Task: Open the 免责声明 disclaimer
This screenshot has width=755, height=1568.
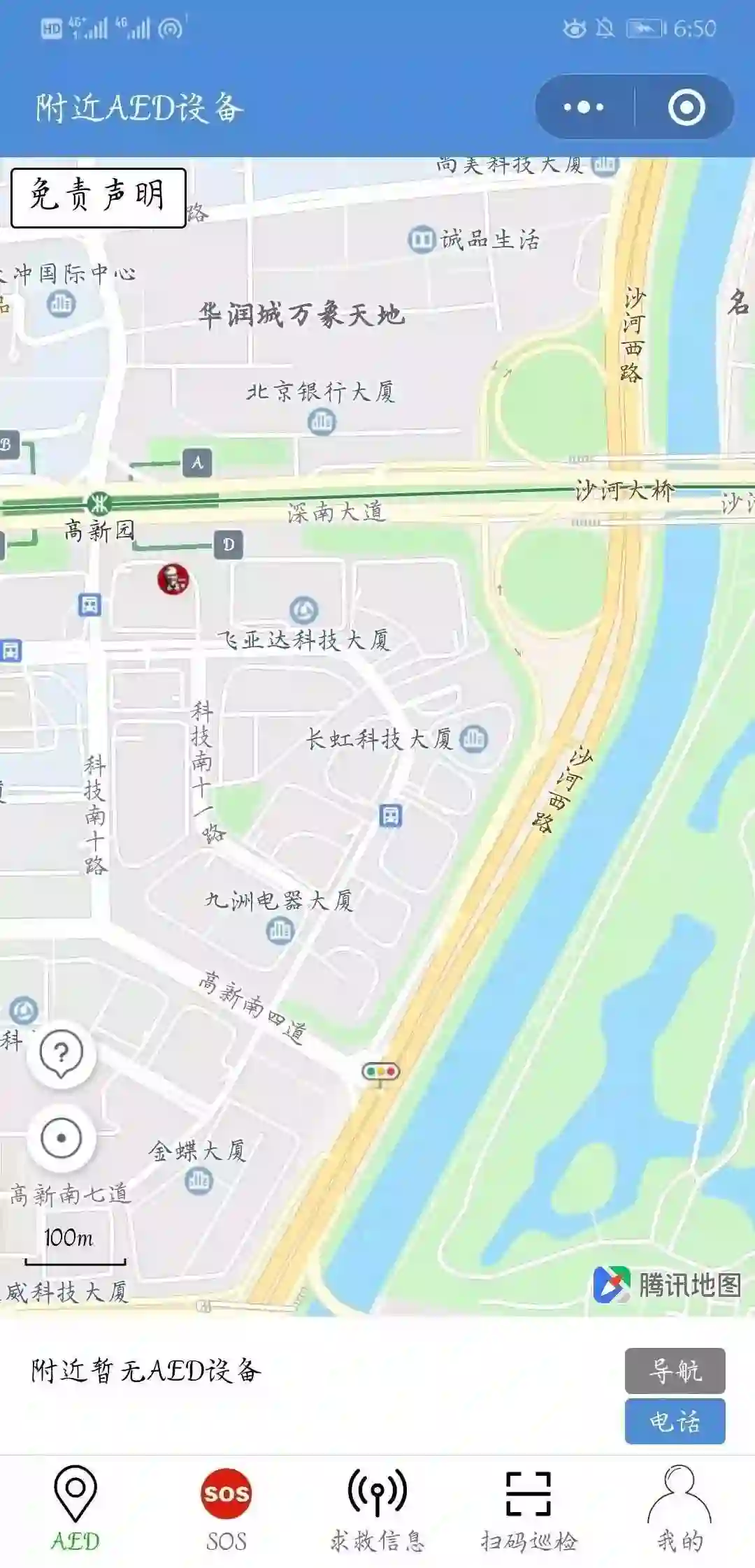Action: (98, 197)
